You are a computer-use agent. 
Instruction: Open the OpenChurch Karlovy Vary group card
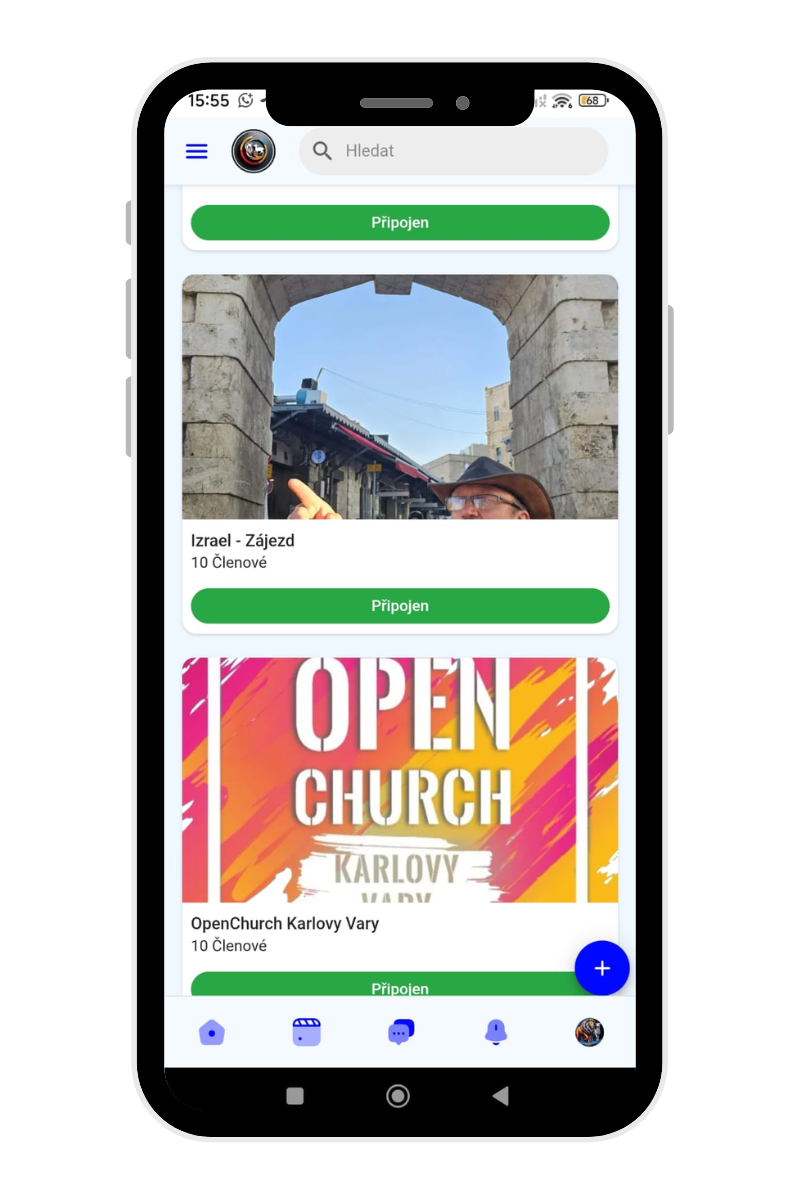400,800
